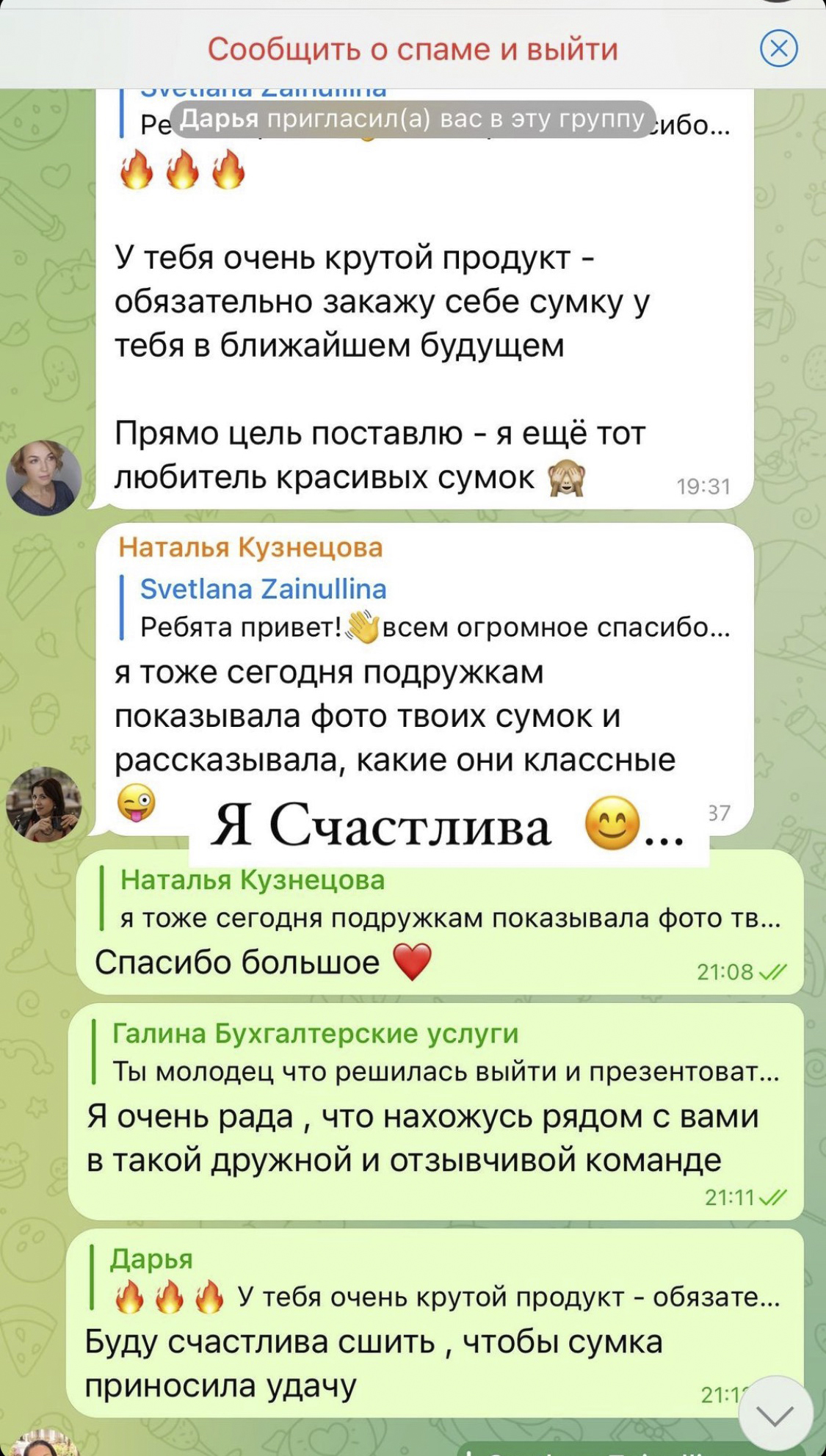Open Наталья Кузнецова's profile photo

44,804
